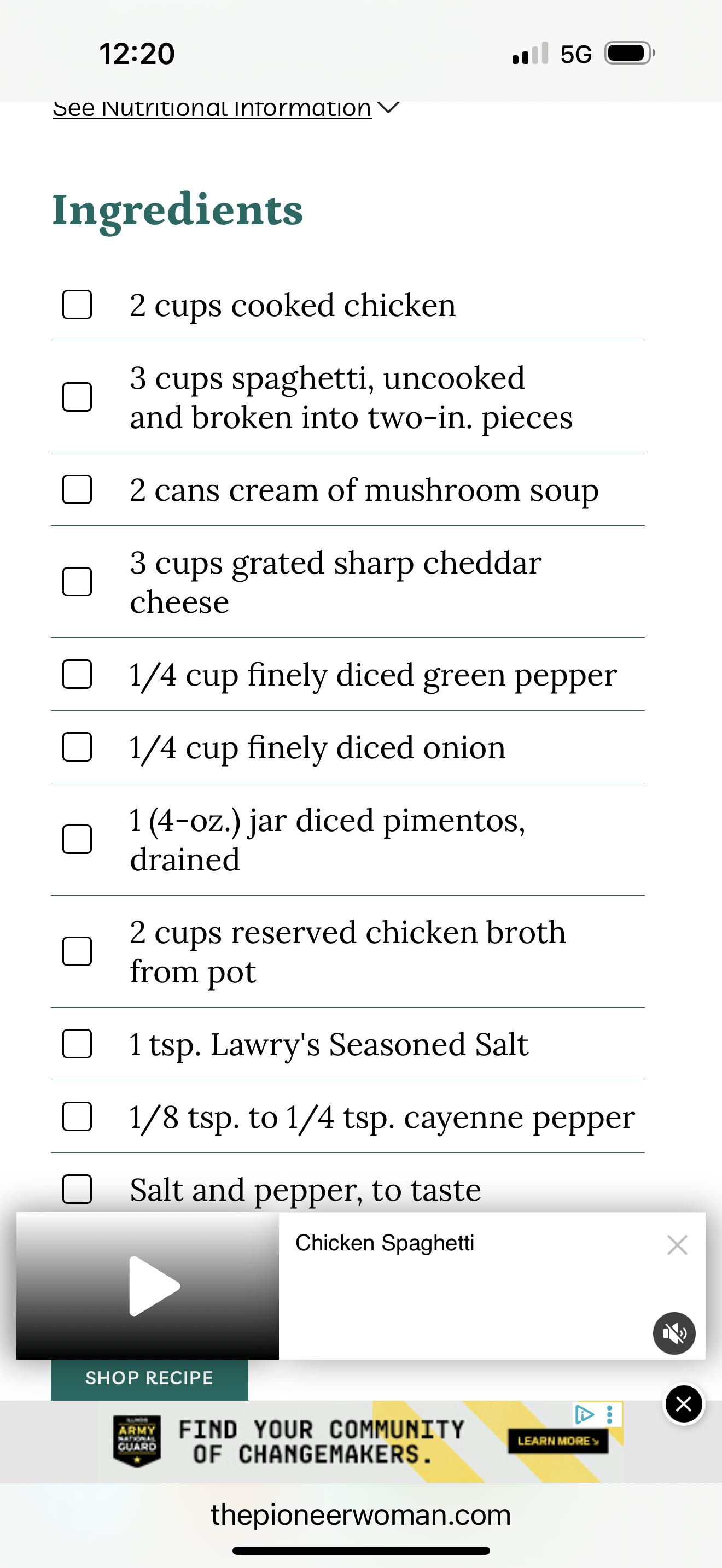Open the AdChoices icon on ad
Image resolution: width=722 pixels, height=1568 pixels.
[x=584, y=1414]
